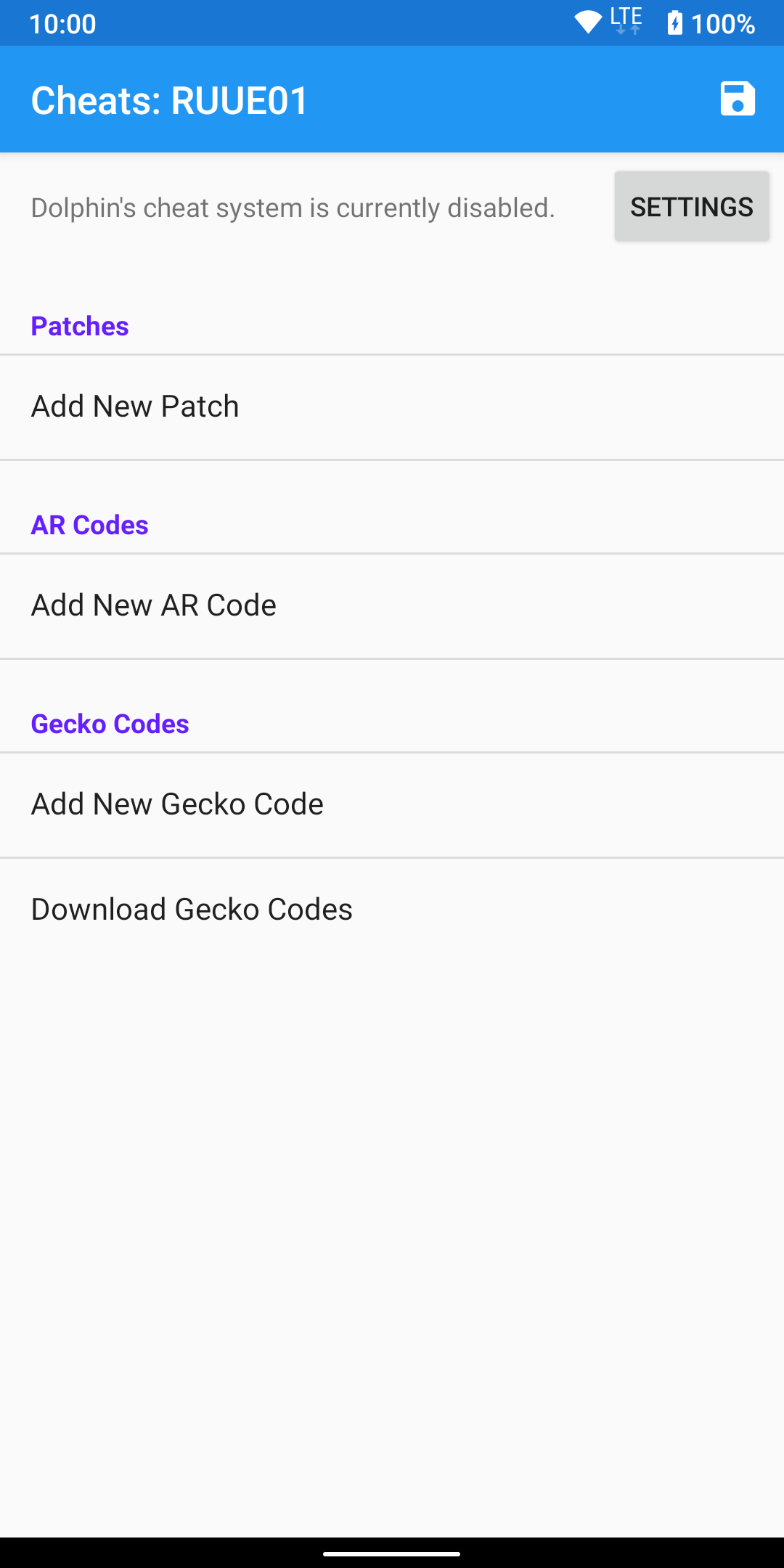Viewport: 784px width, 1568px height.
Task: Tap the save icon in the app bar
Action: (x=738, y=99)
